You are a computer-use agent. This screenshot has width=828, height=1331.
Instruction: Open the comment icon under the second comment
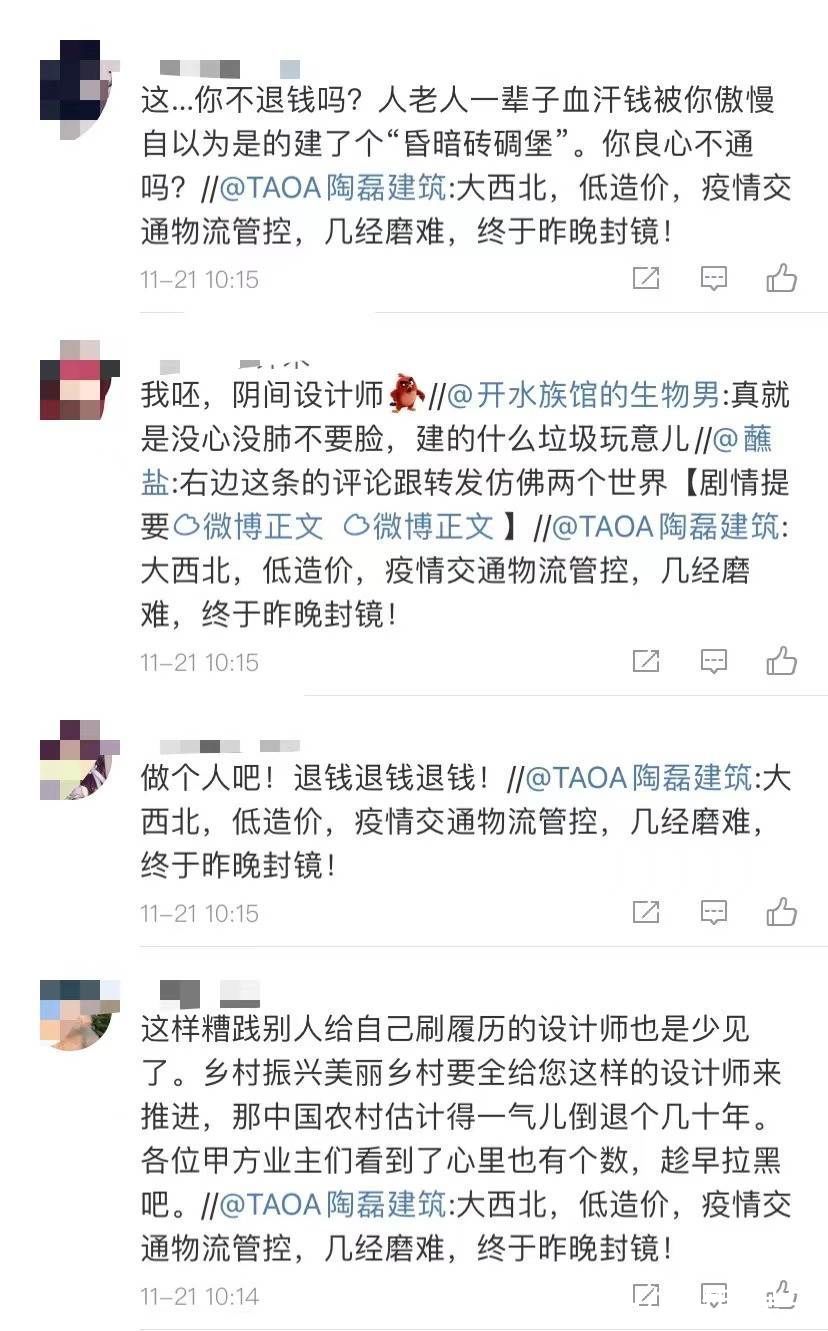click(713, 662)
